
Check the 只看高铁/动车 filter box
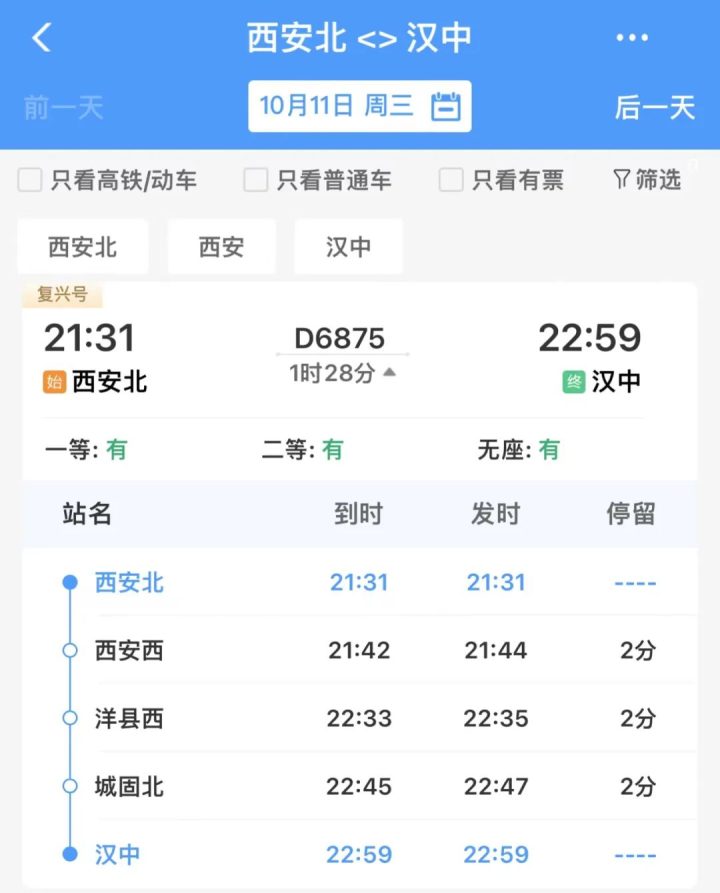31,180
